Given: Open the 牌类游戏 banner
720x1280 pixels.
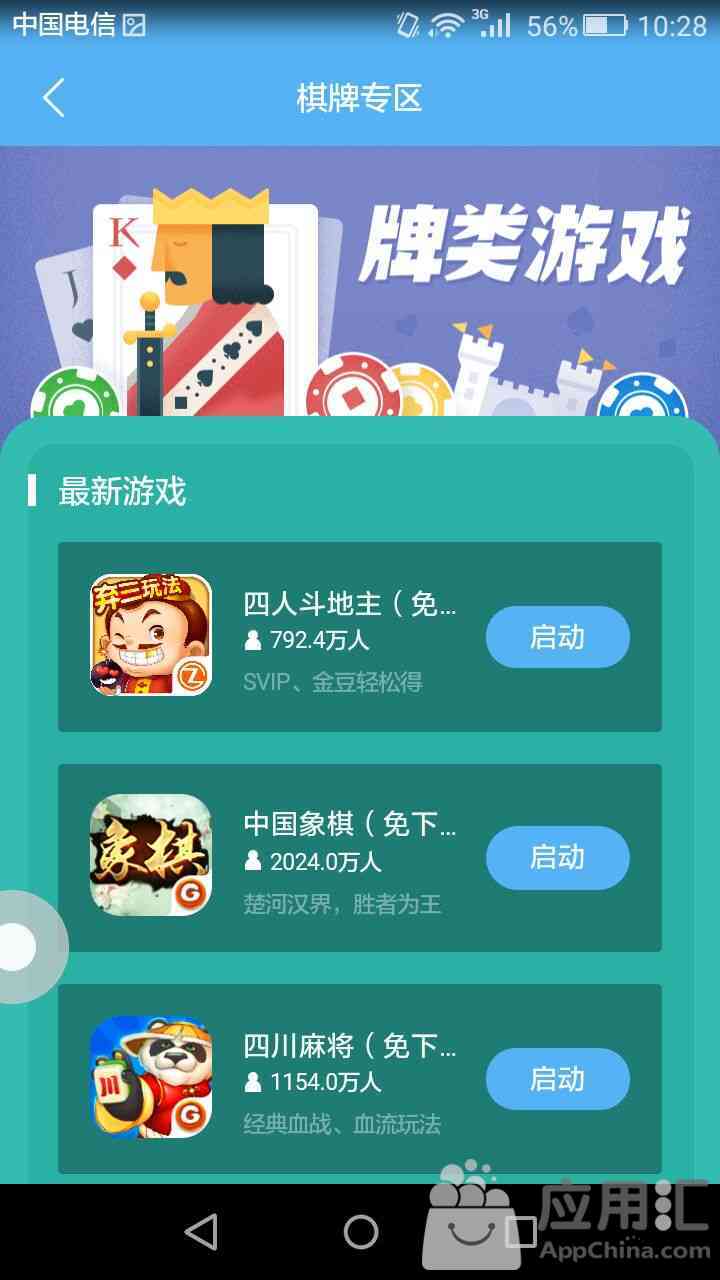Looking at the screenshot, I should point(360,280).
